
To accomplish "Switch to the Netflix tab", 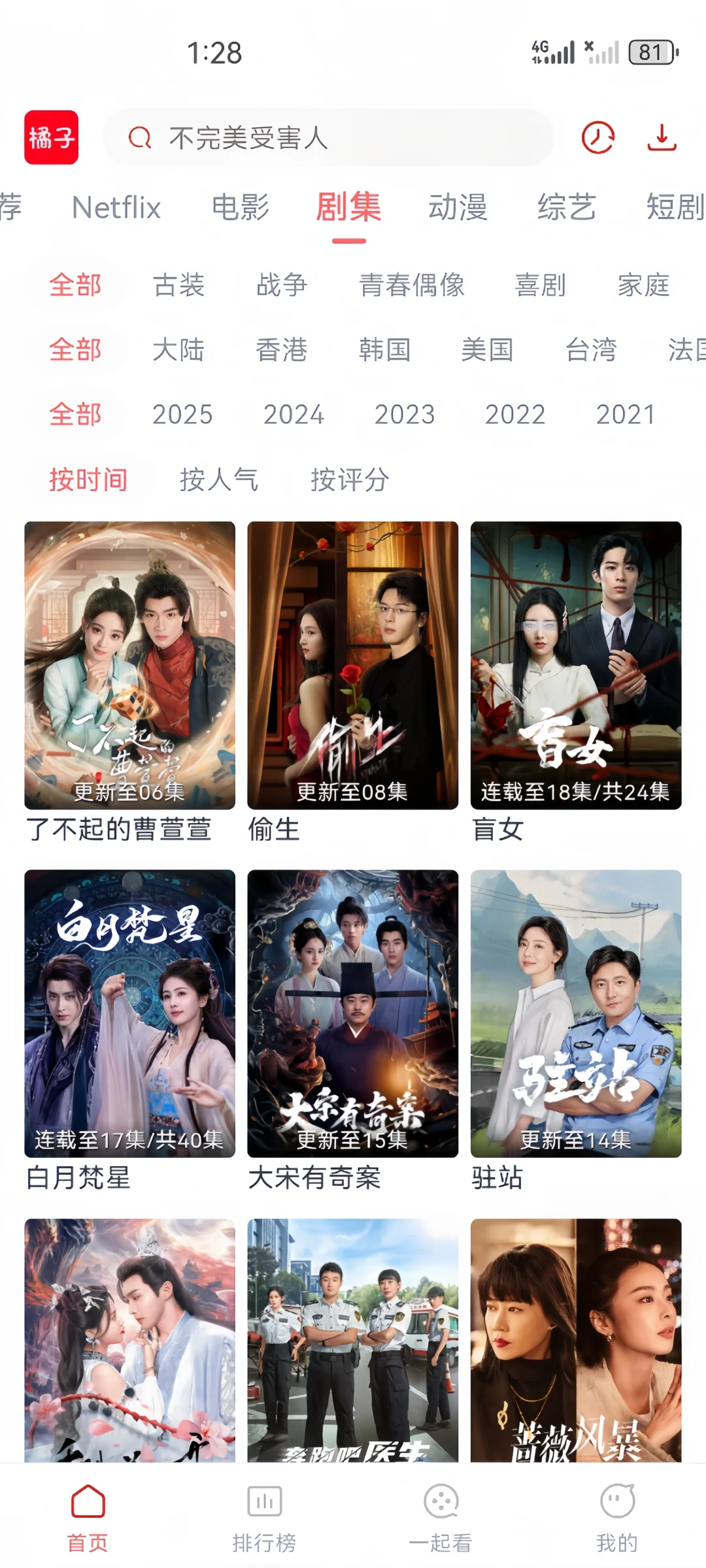I will tap(116, 208).
